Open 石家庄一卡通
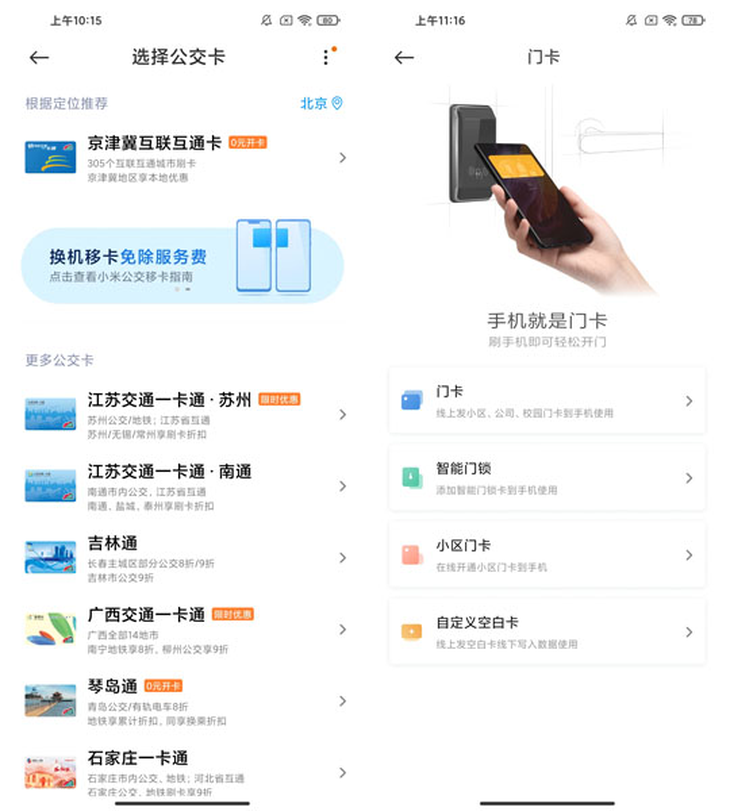This screenshot has height=811, width=730. pyautogui.click(x=185, y=772)
